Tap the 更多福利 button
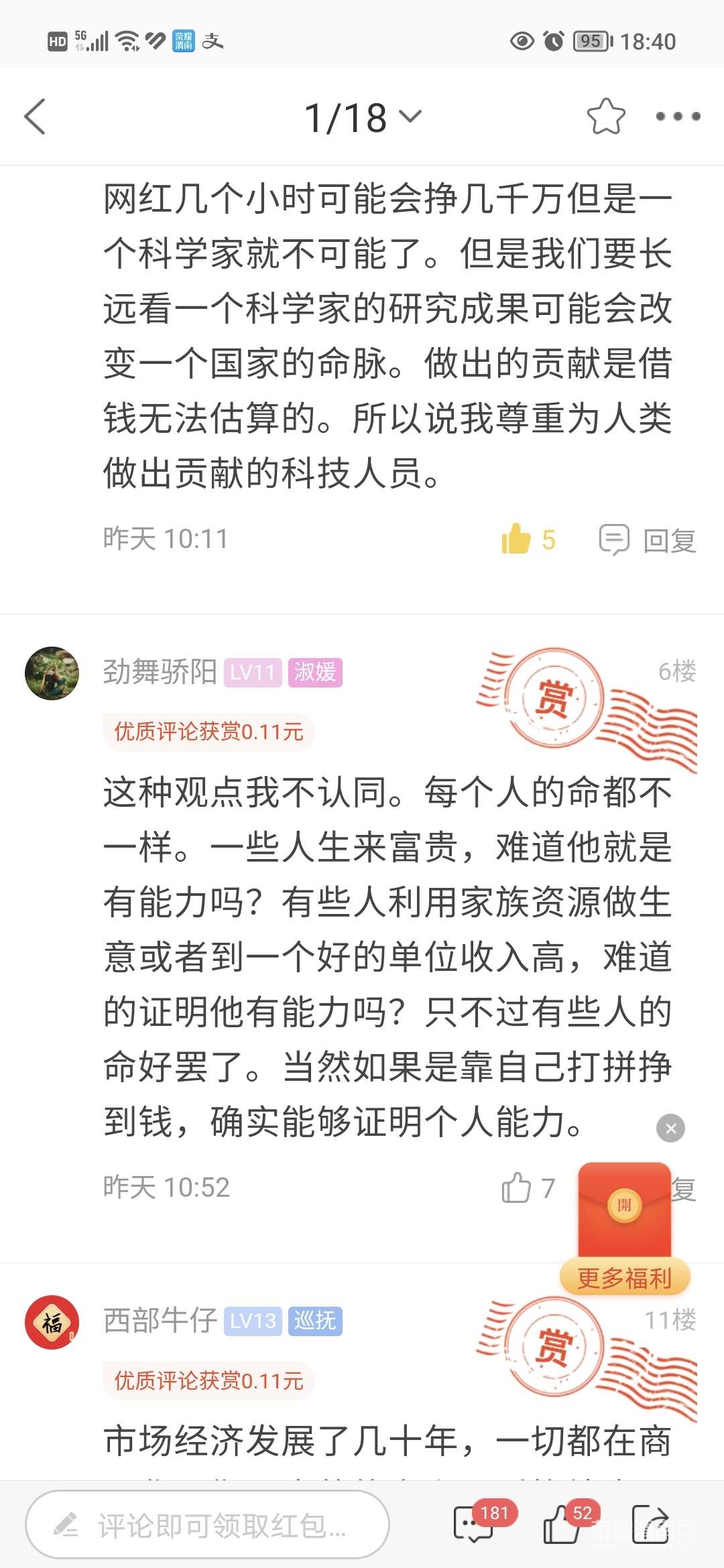The height and width of the screenshot is (1568, 724). click(624, 1279)
